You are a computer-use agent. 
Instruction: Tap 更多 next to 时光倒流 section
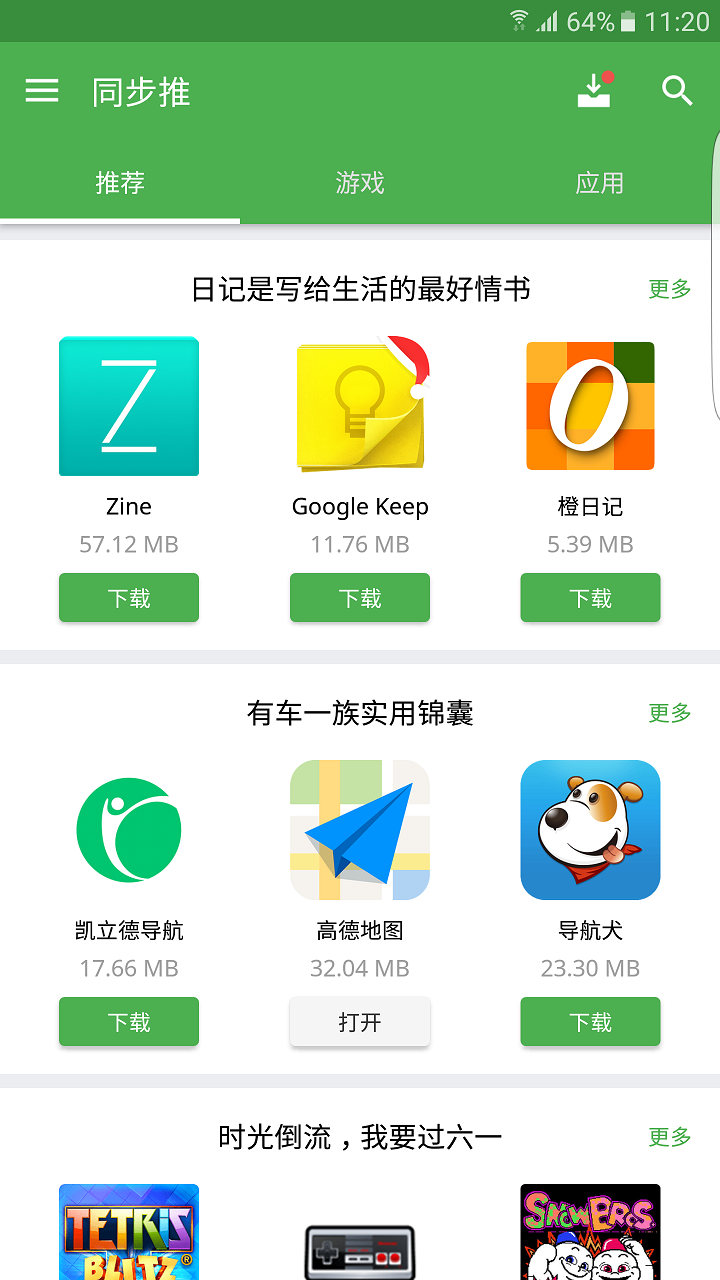[669, 1137]
